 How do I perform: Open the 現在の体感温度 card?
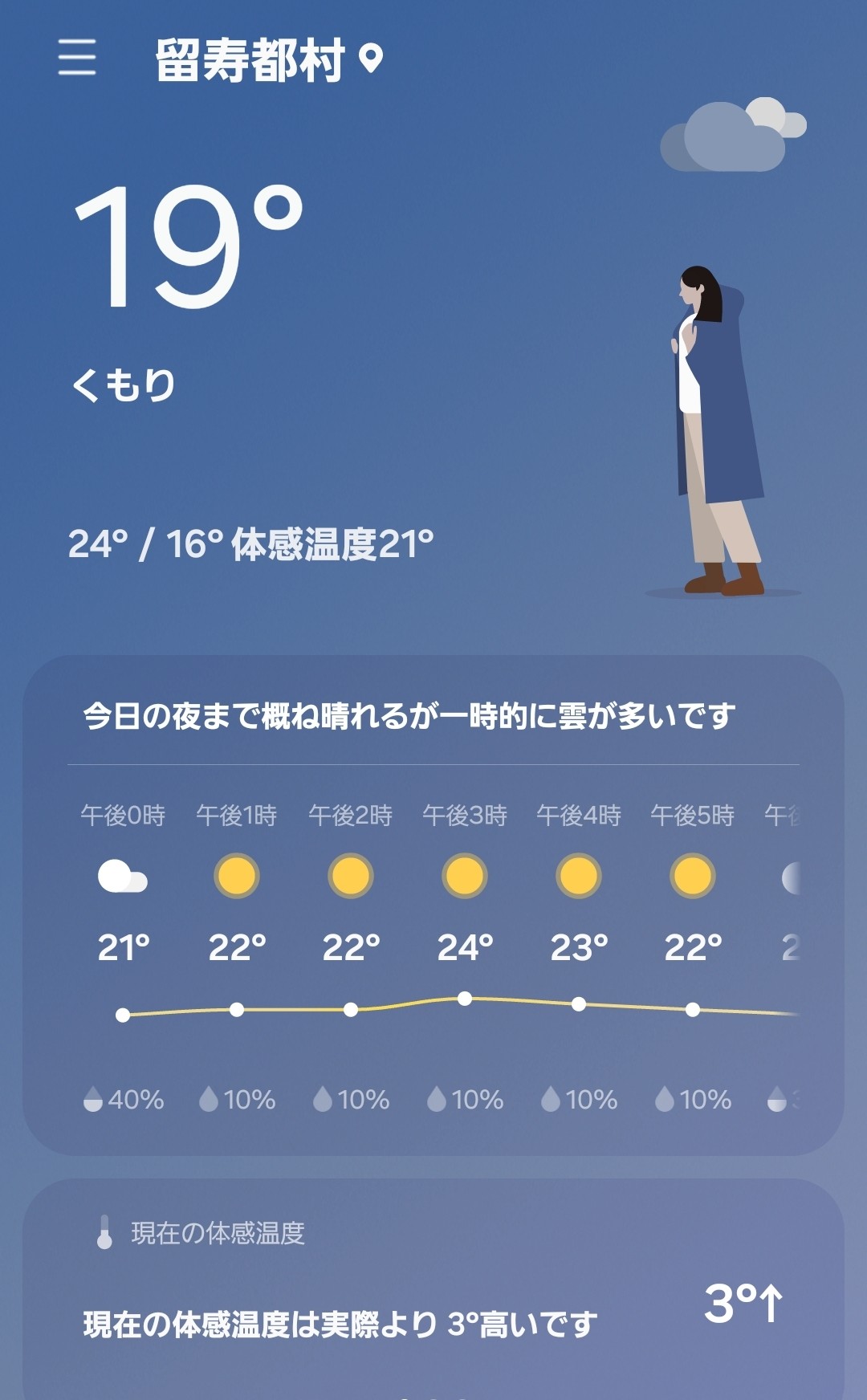point(433,1289)
